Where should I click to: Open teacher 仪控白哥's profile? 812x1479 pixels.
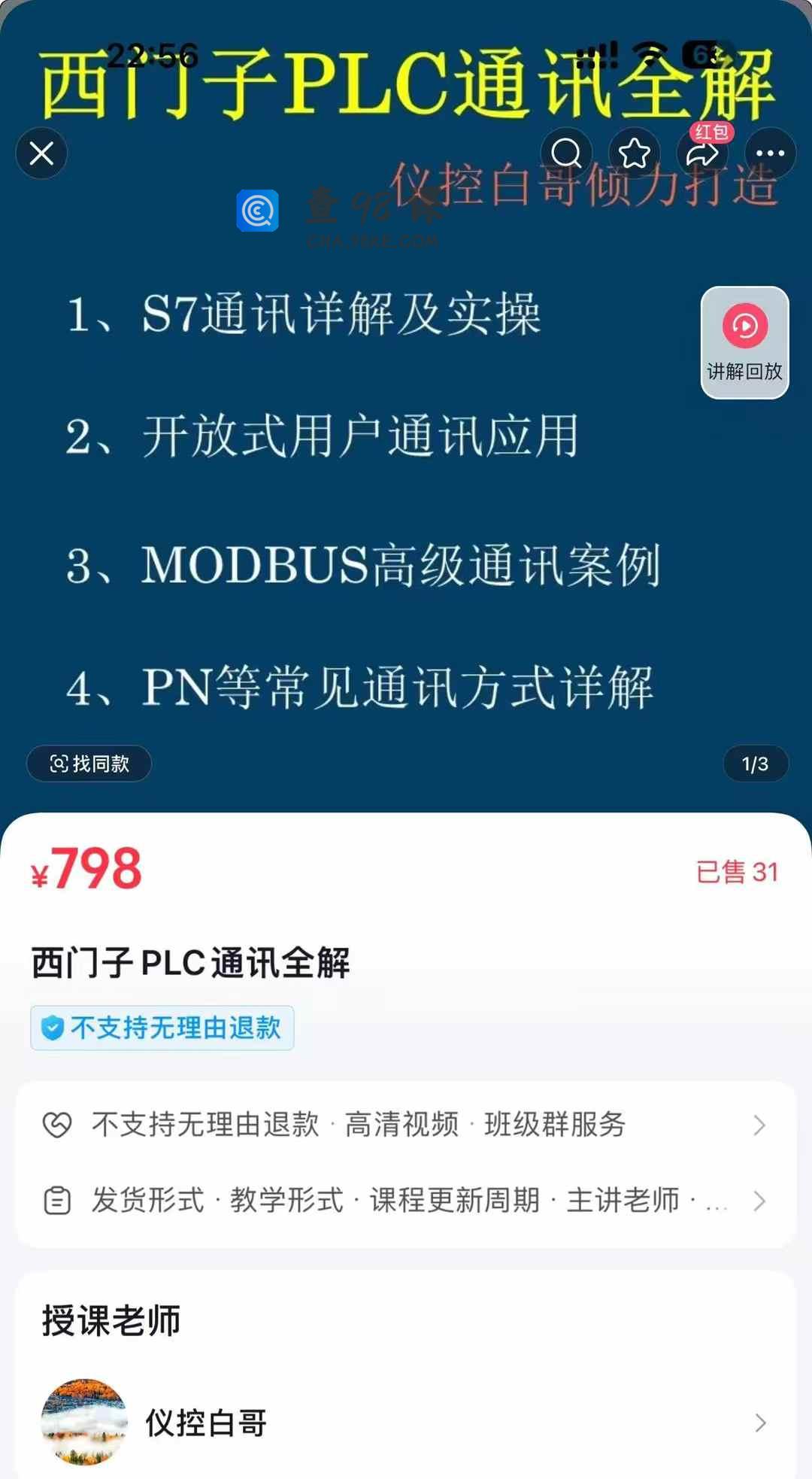(406, 1423)
